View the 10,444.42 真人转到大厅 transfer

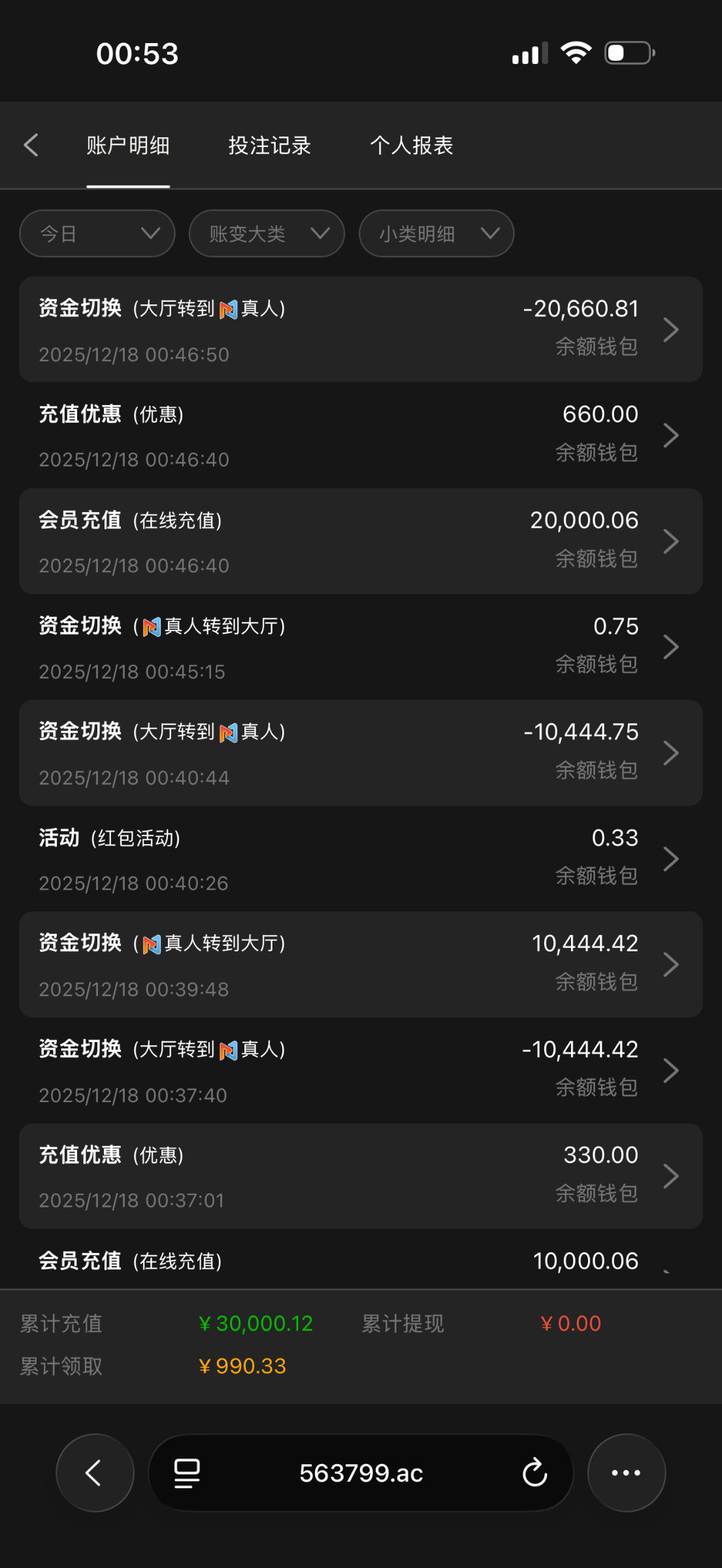click(361, 964)
